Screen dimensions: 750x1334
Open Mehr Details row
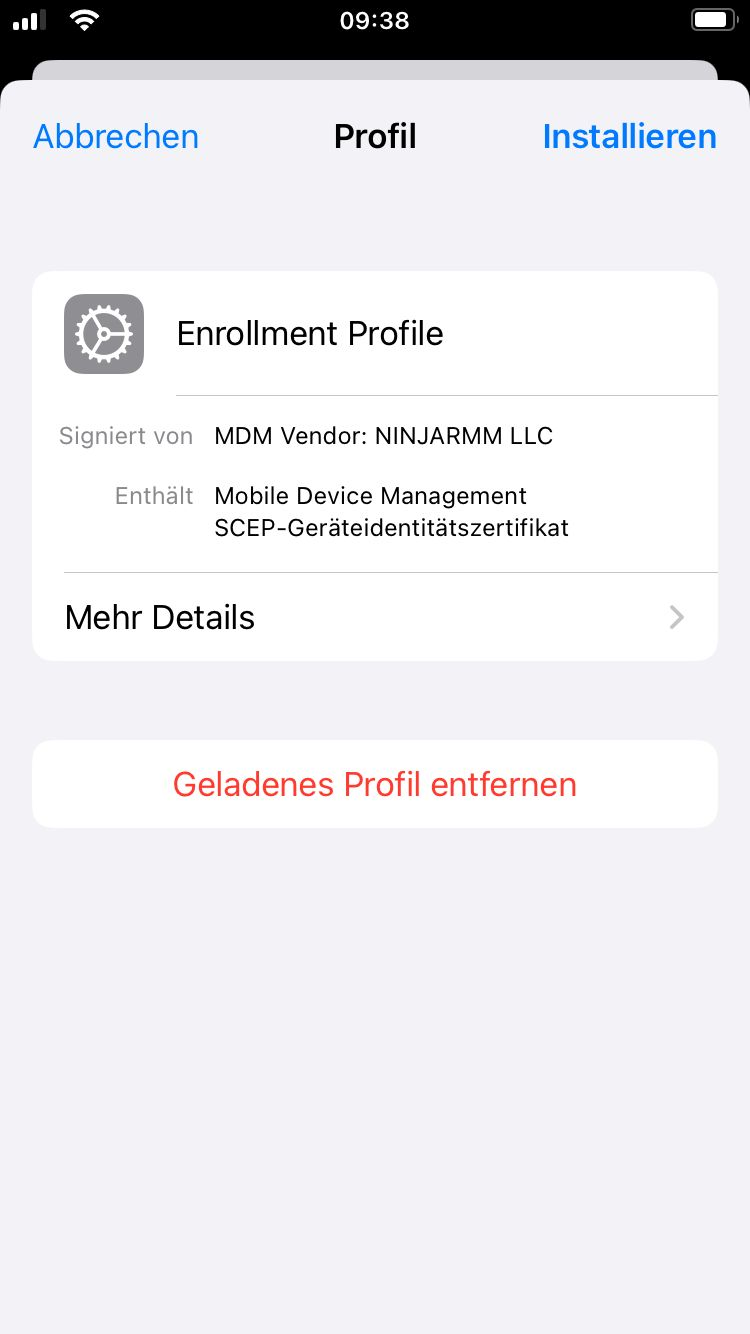pyautogui.click(x=375, y=617)
